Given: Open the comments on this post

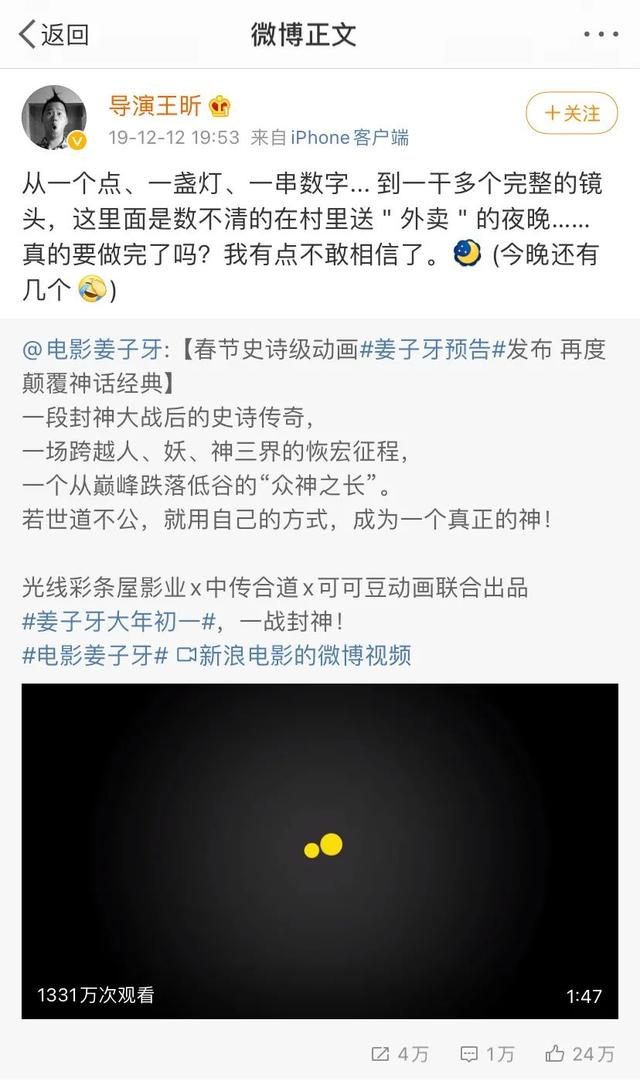Looking at the screenshot, I should point(488,1053).
